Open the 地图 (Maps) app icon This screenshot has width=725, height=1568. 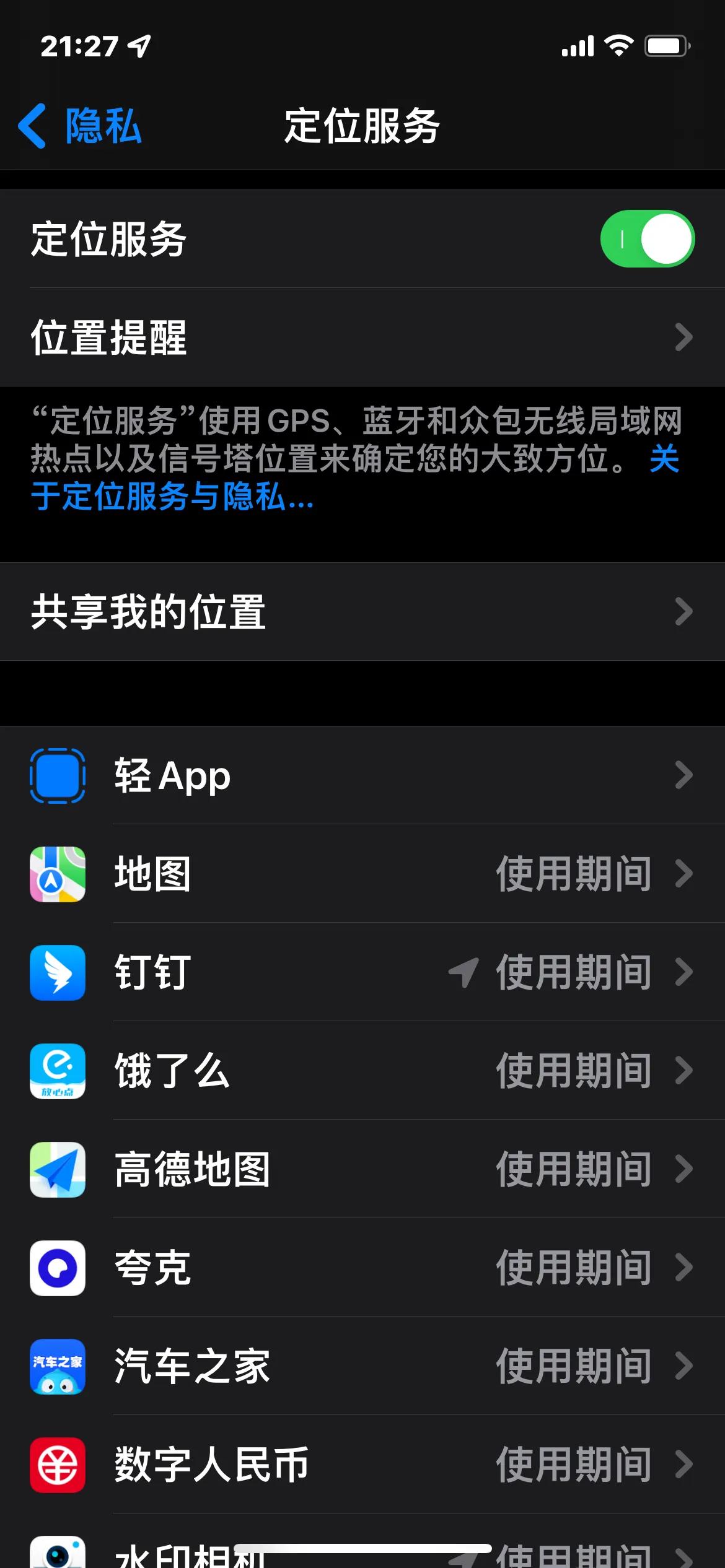[58, 875]
